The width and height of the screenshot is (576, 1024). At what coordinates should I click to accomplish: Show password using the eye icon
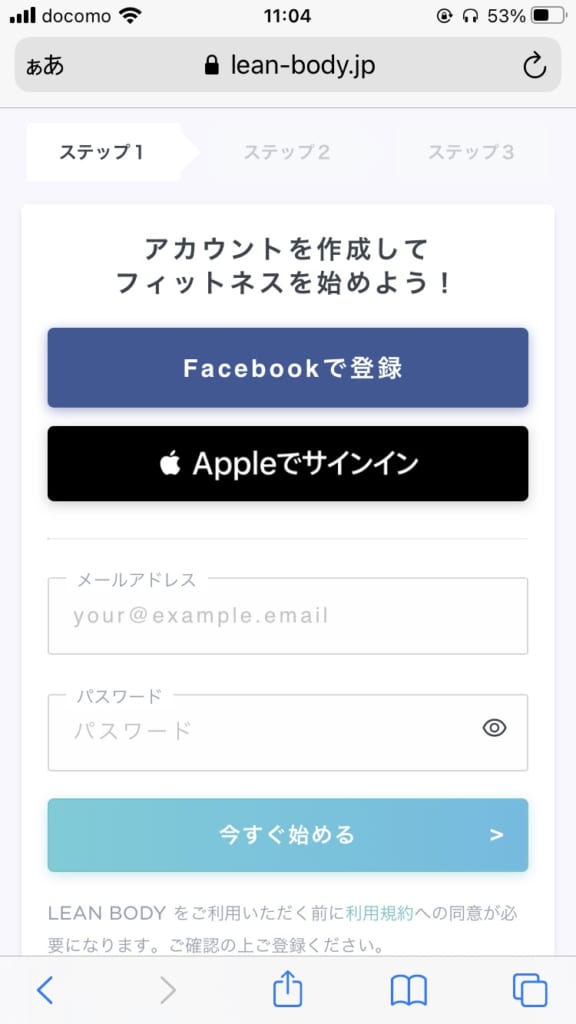tap(494, 728)
